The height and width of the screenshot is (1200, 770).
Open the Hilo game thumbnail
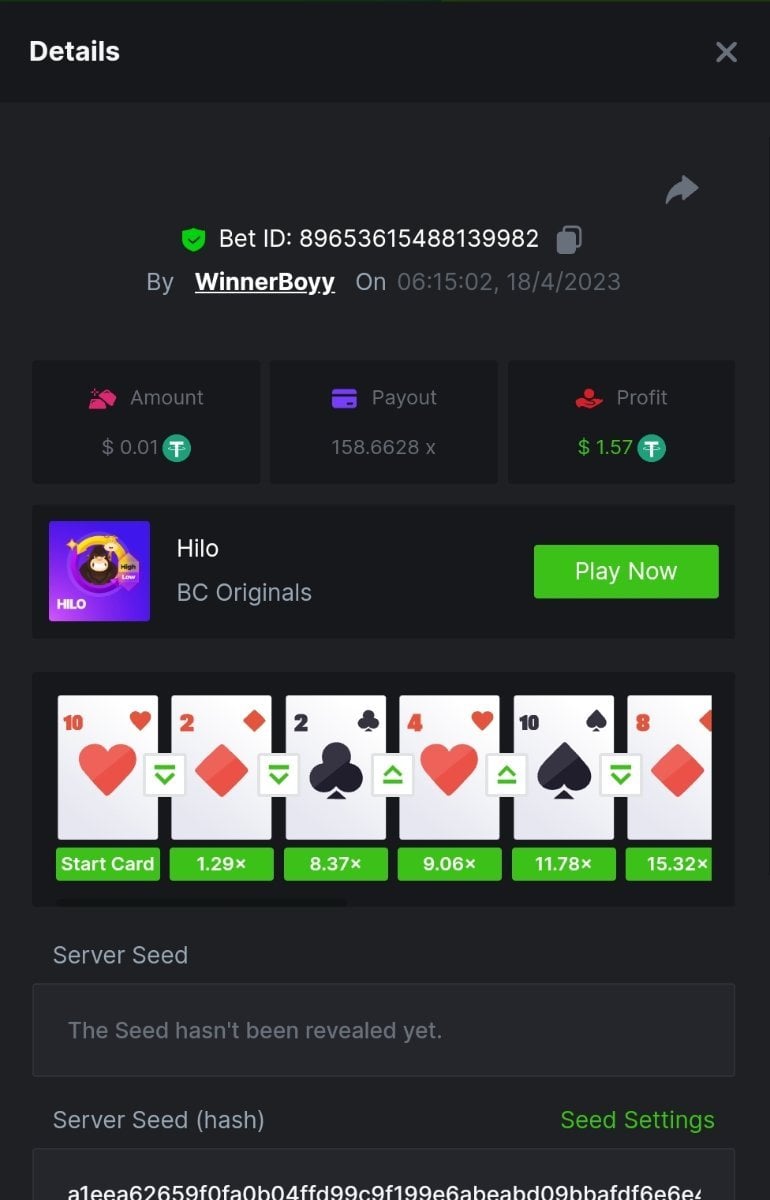tap(100, 571)
